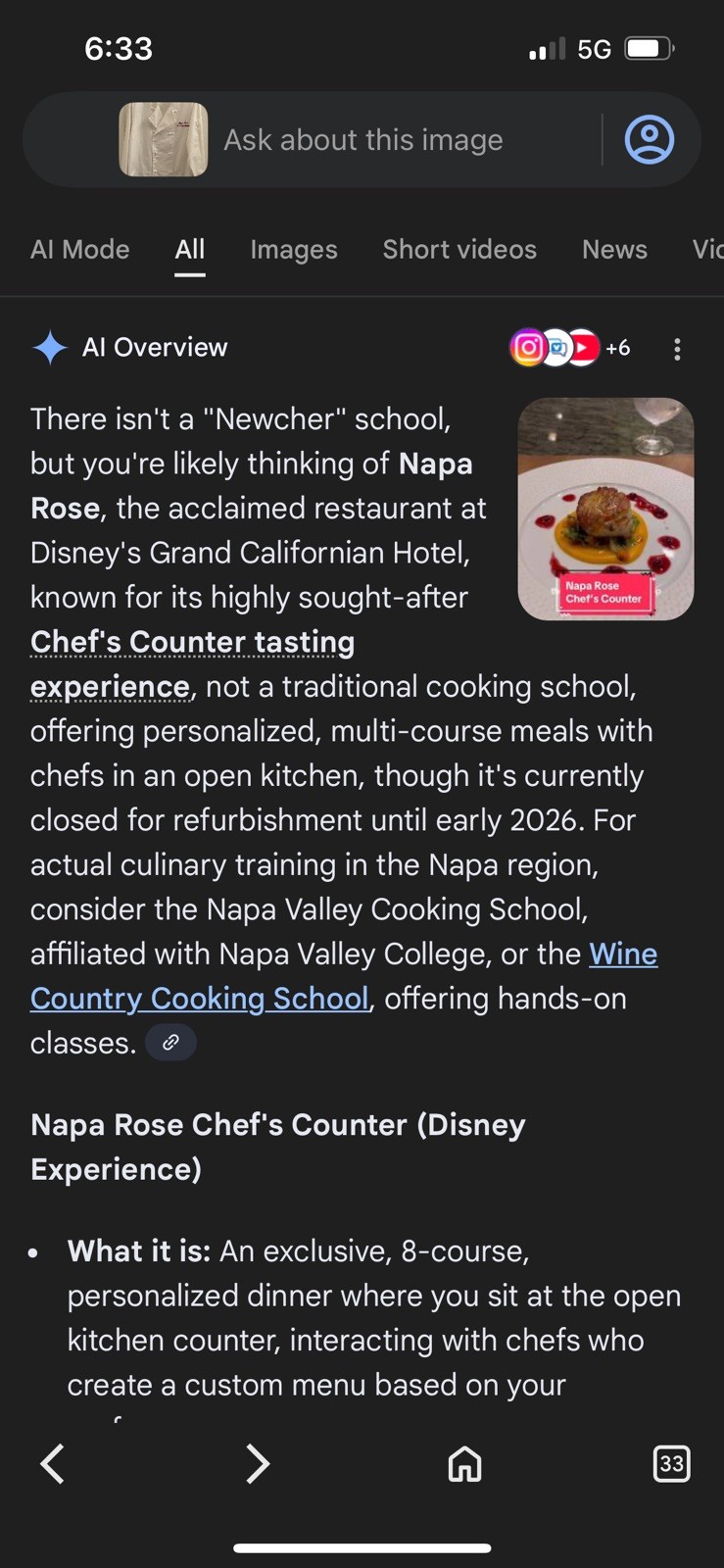Select the image thumbnail in the search bar
The width and height of the screenshot is (724, 1568).
(x=164, y=140)
